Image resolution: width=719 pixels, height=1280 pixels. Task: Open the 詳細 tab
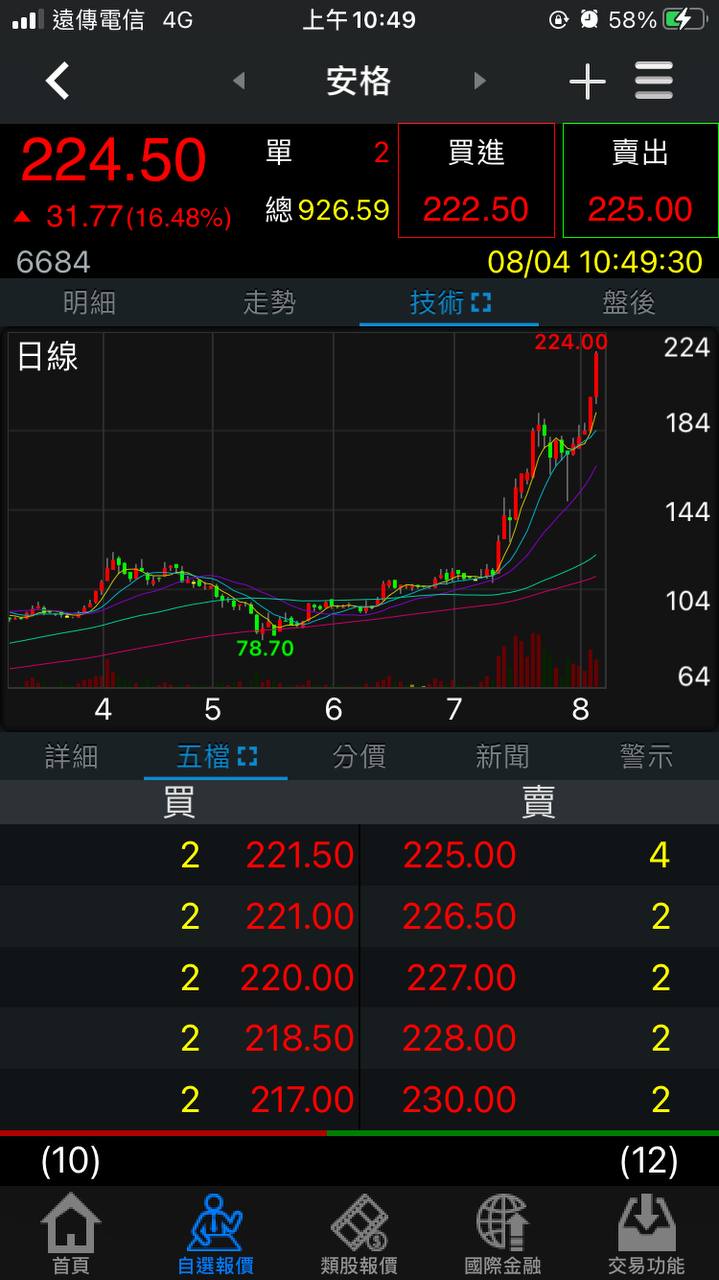tap(72, 757)
